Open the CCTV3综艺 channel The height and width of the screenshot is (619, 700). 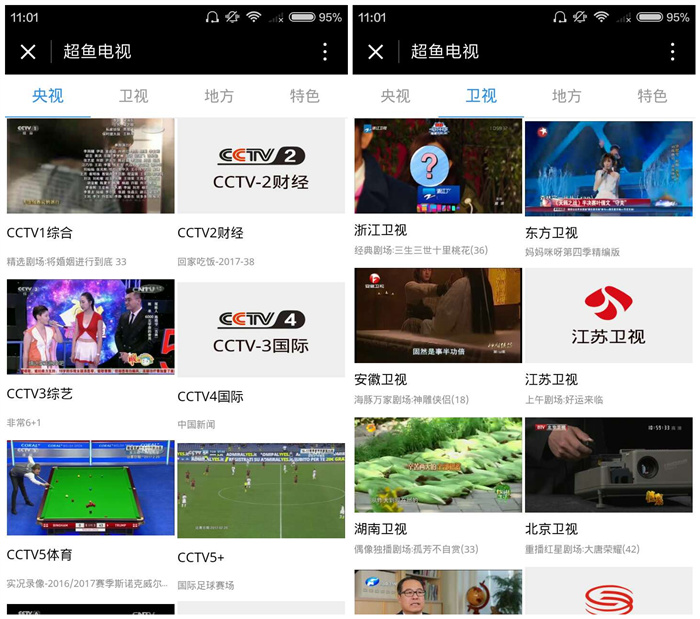tap(90, 327)
